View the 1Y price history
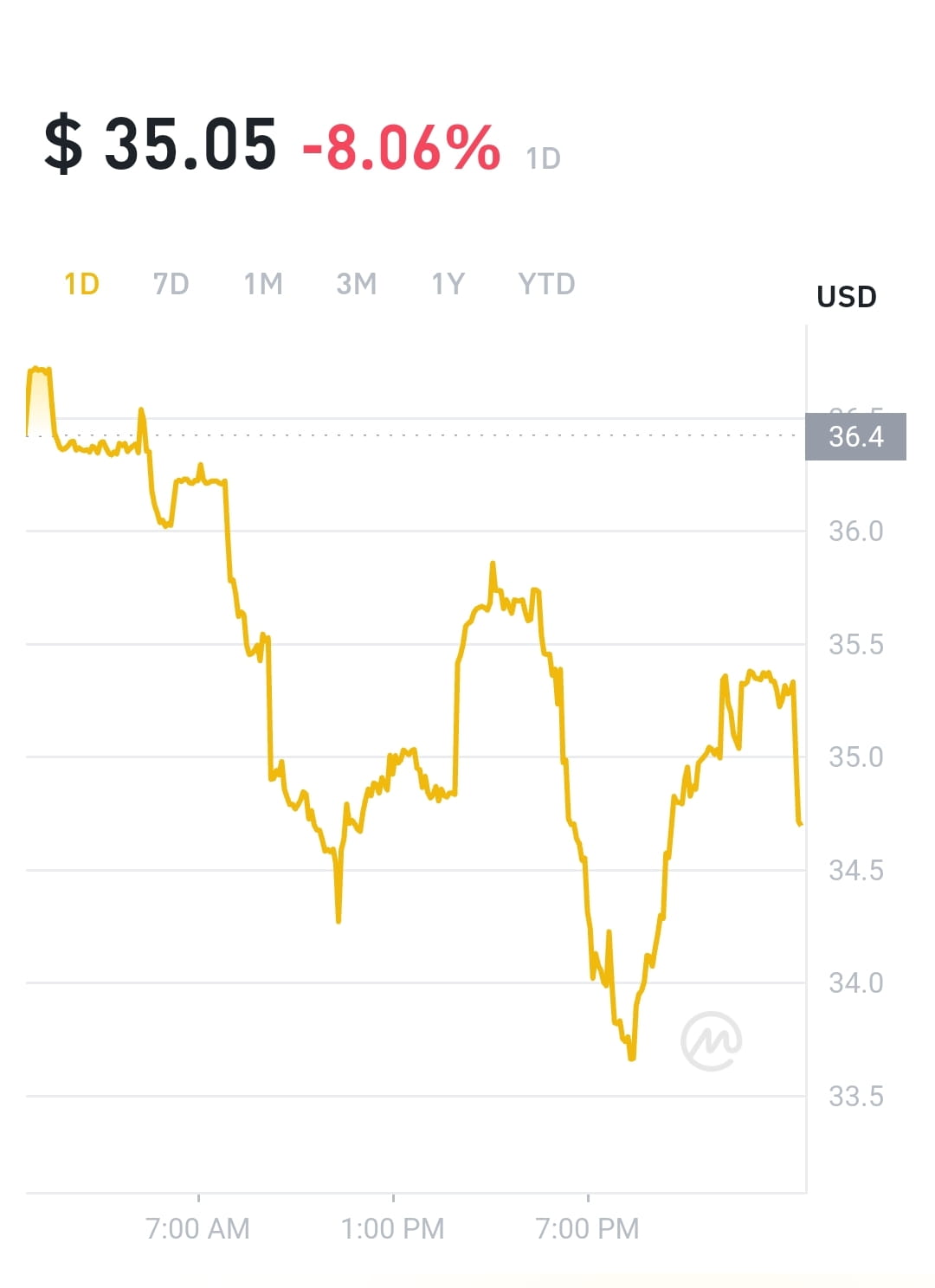 pos(448,284)
